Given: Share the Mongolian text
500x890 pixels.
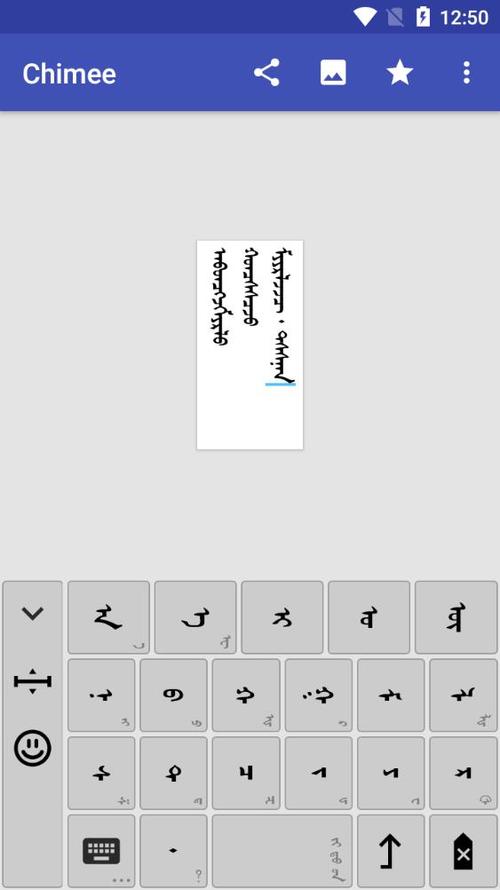Looking at the screenshot, I should tap(266, 73).
